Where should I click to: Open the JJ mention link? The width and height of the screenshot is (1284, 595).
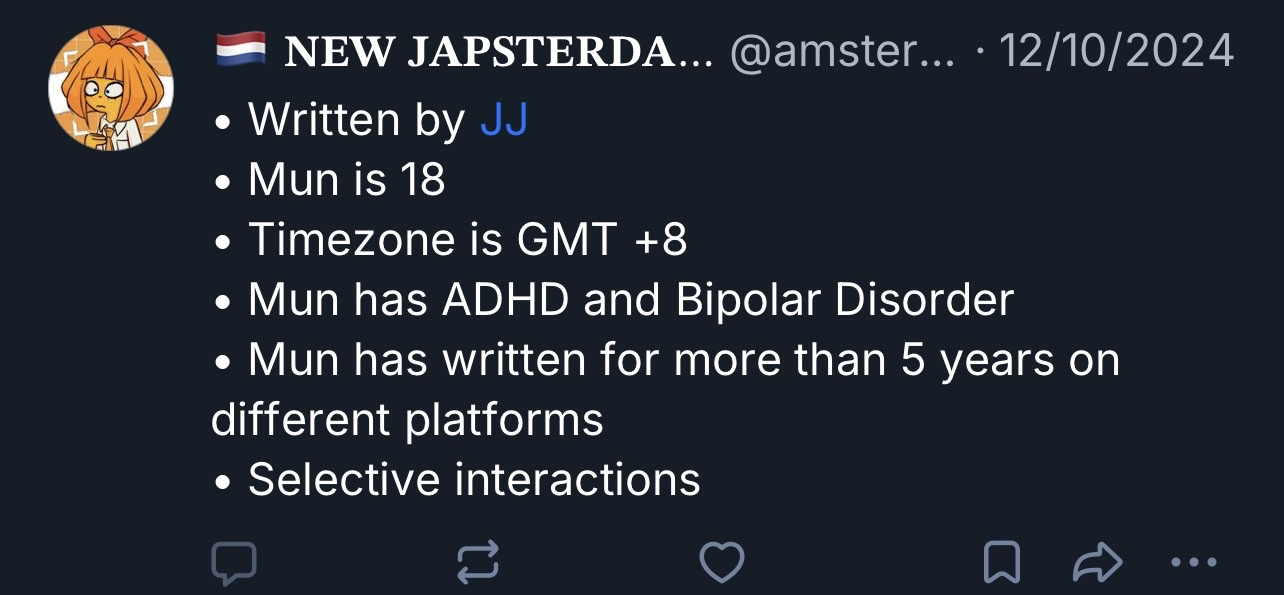(504, 121)
